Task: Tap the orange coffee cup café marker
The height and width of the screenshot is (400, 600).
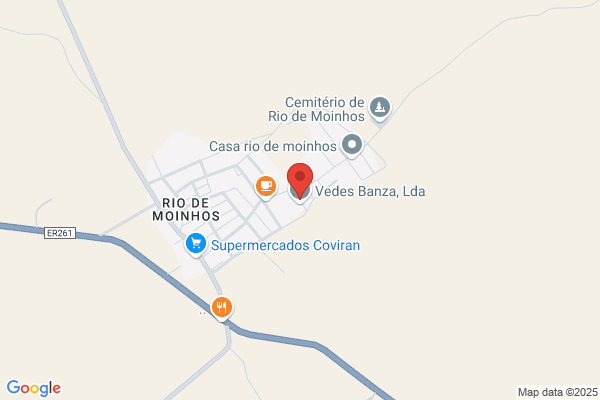Action: (x=266, y=187)
